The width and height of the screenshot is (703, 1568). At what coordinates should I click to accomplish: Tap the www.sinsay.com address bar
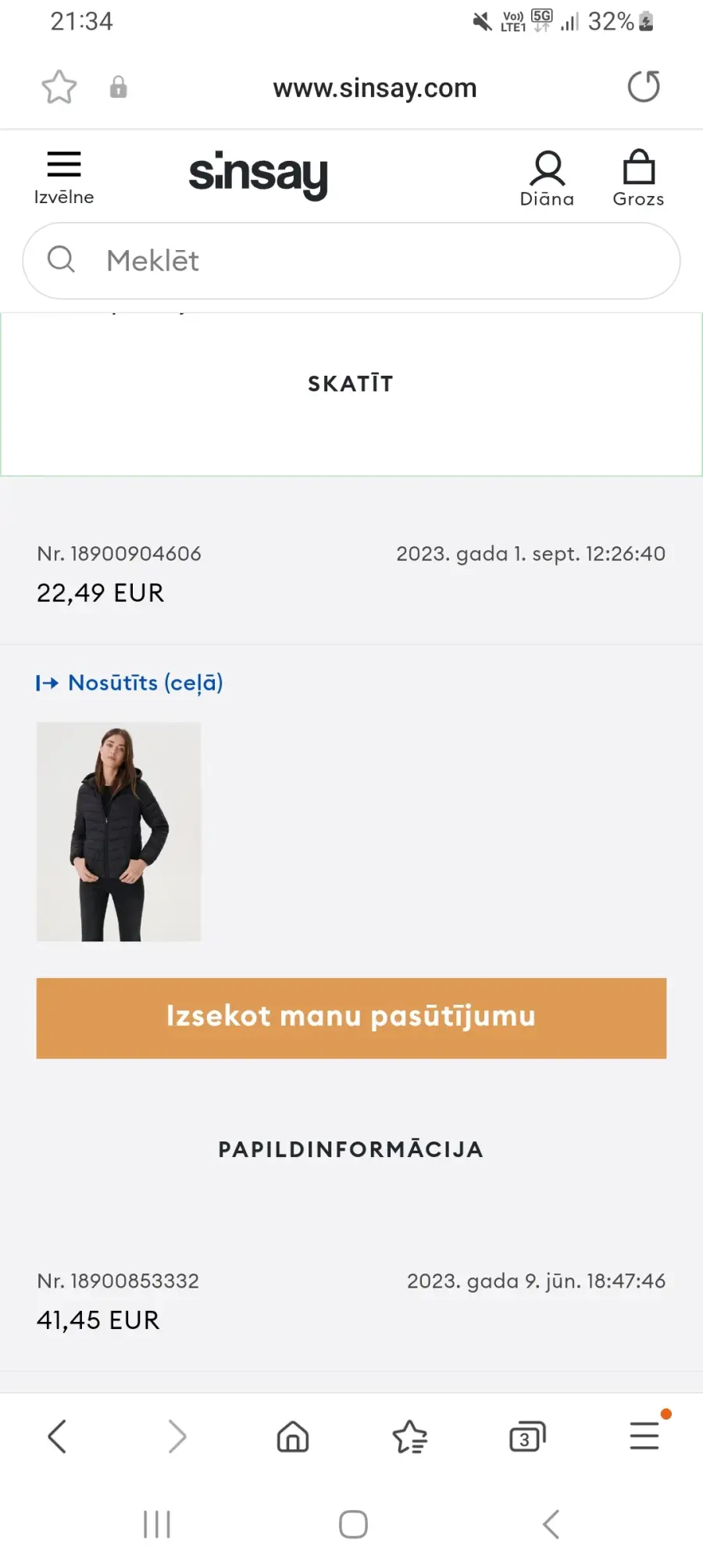[375, 88]
